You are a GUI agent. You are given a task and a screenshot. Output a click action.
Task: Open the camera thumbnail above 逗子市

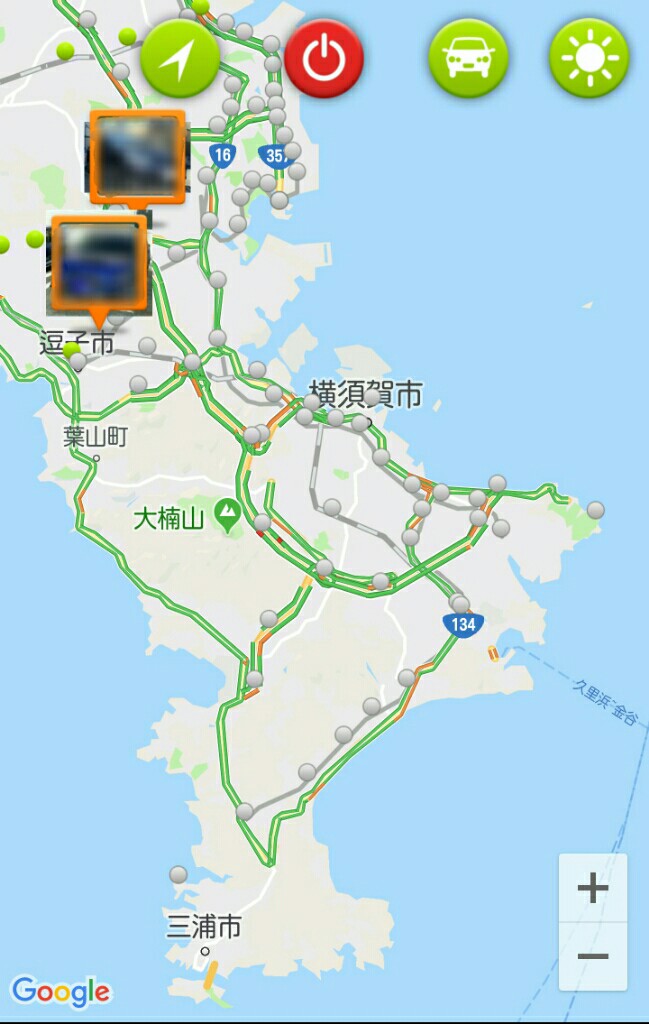(99, 263)
